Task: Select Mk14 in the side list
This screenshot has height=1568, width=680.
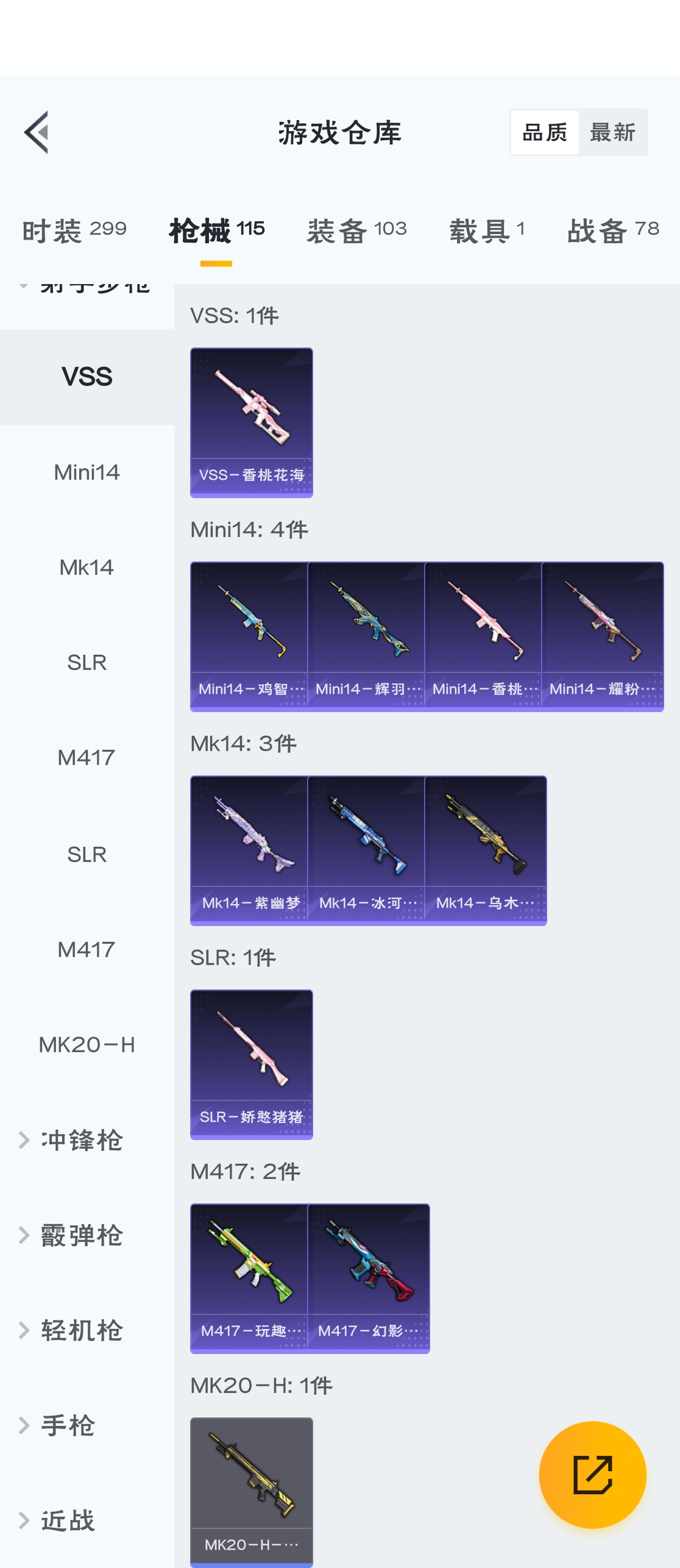Action: (87, 568)
